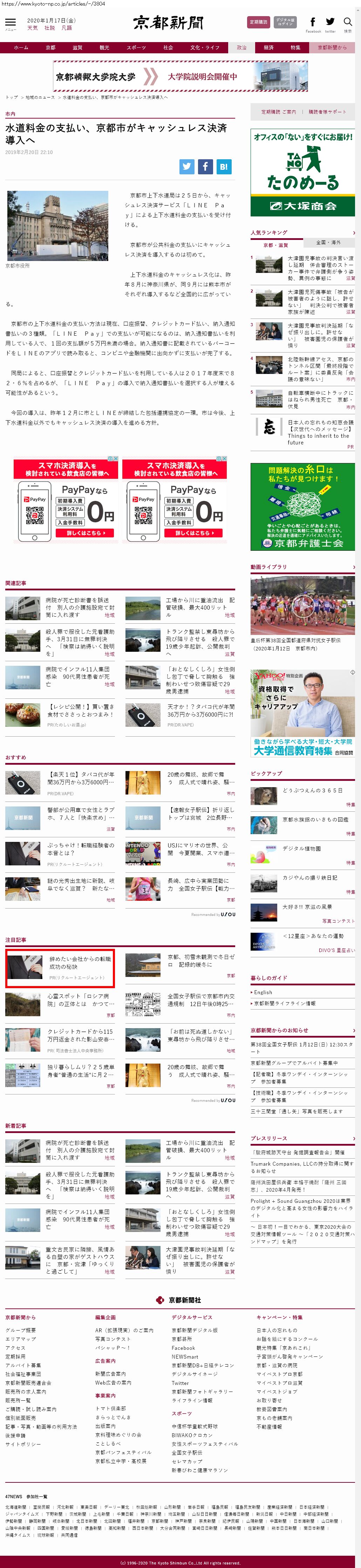361x1568 pixels.
Task: Play the 皇后杯 women's ekiden video
Action: (x=302, y=604)
